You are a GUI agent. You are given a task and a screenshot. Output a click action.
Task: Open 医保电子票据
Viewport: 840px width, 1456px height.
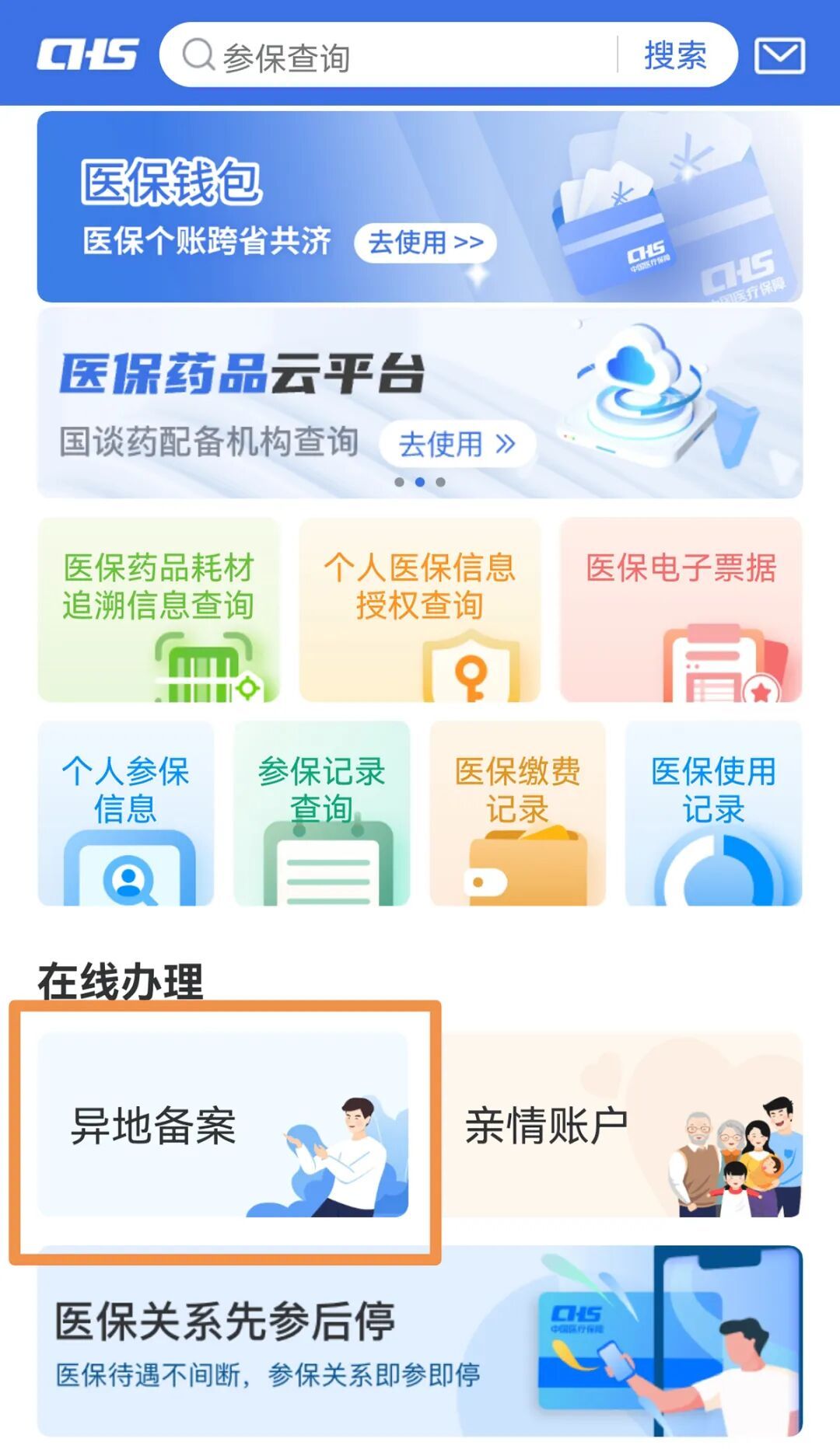[x=681, y=610]
